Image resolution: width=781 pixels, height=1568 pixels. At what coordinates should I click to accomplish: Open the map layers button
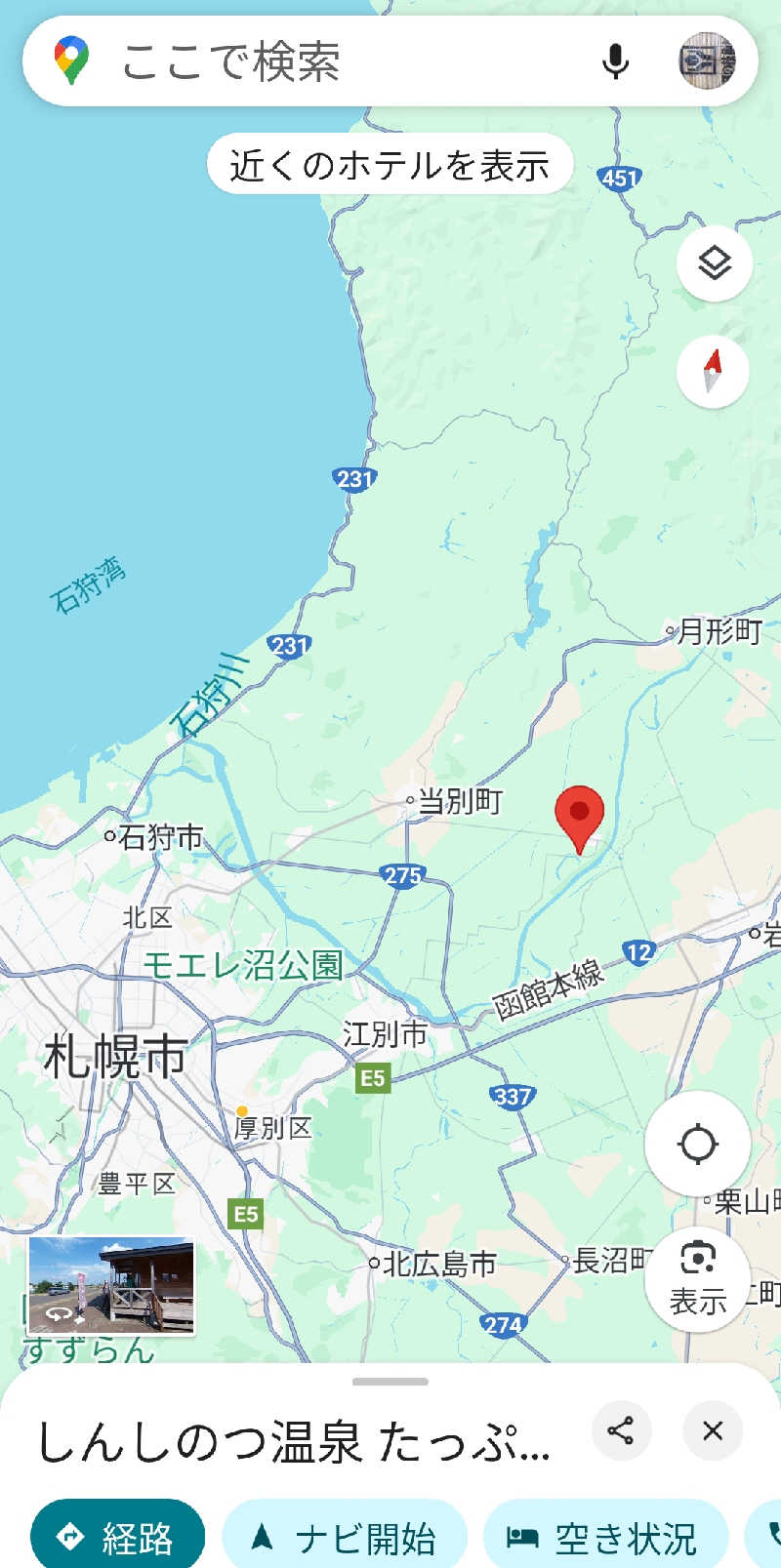click(x=715, y=263)
